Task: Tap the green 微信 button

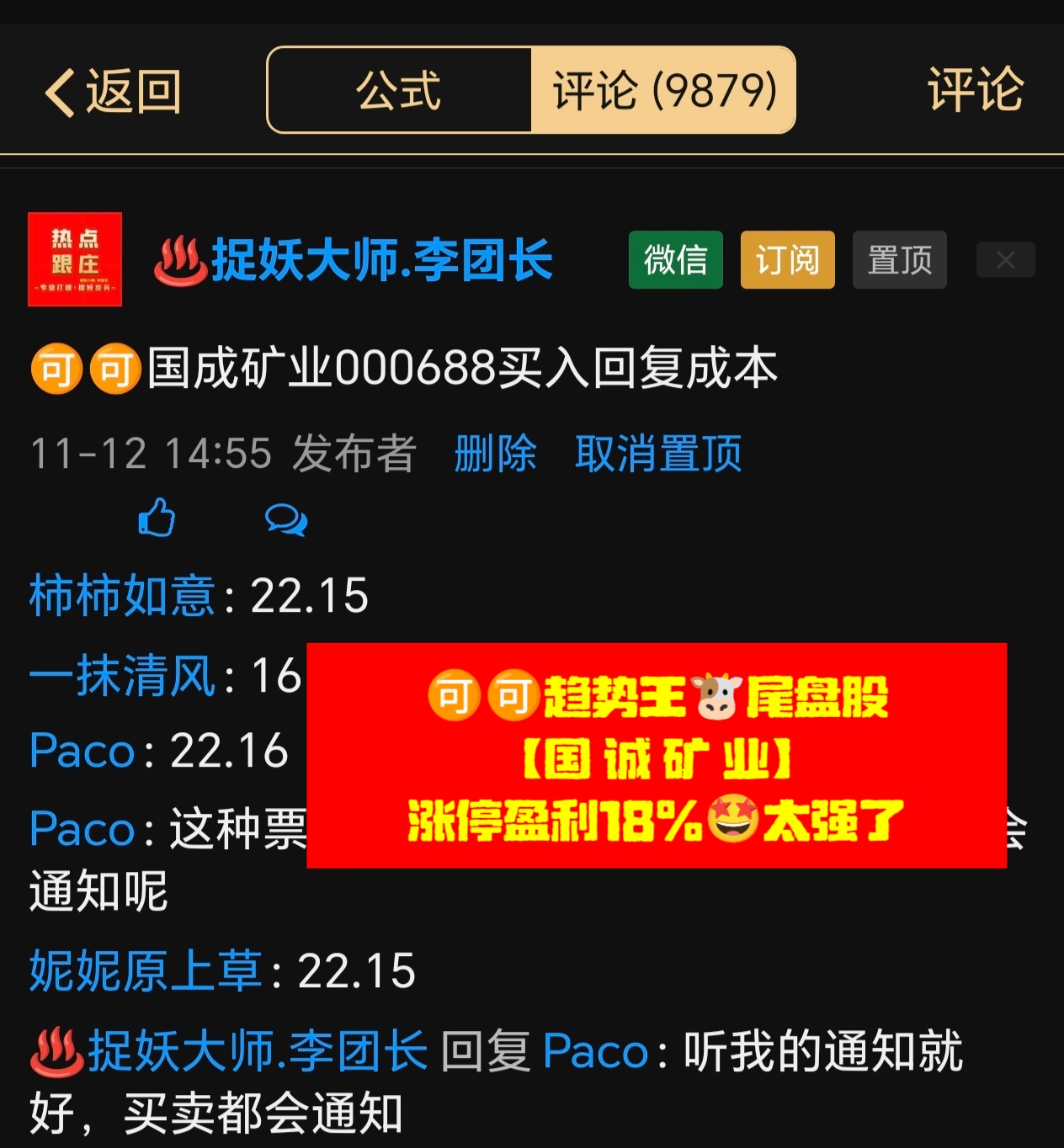Action: pyautogui.click(x=675, y=260)
